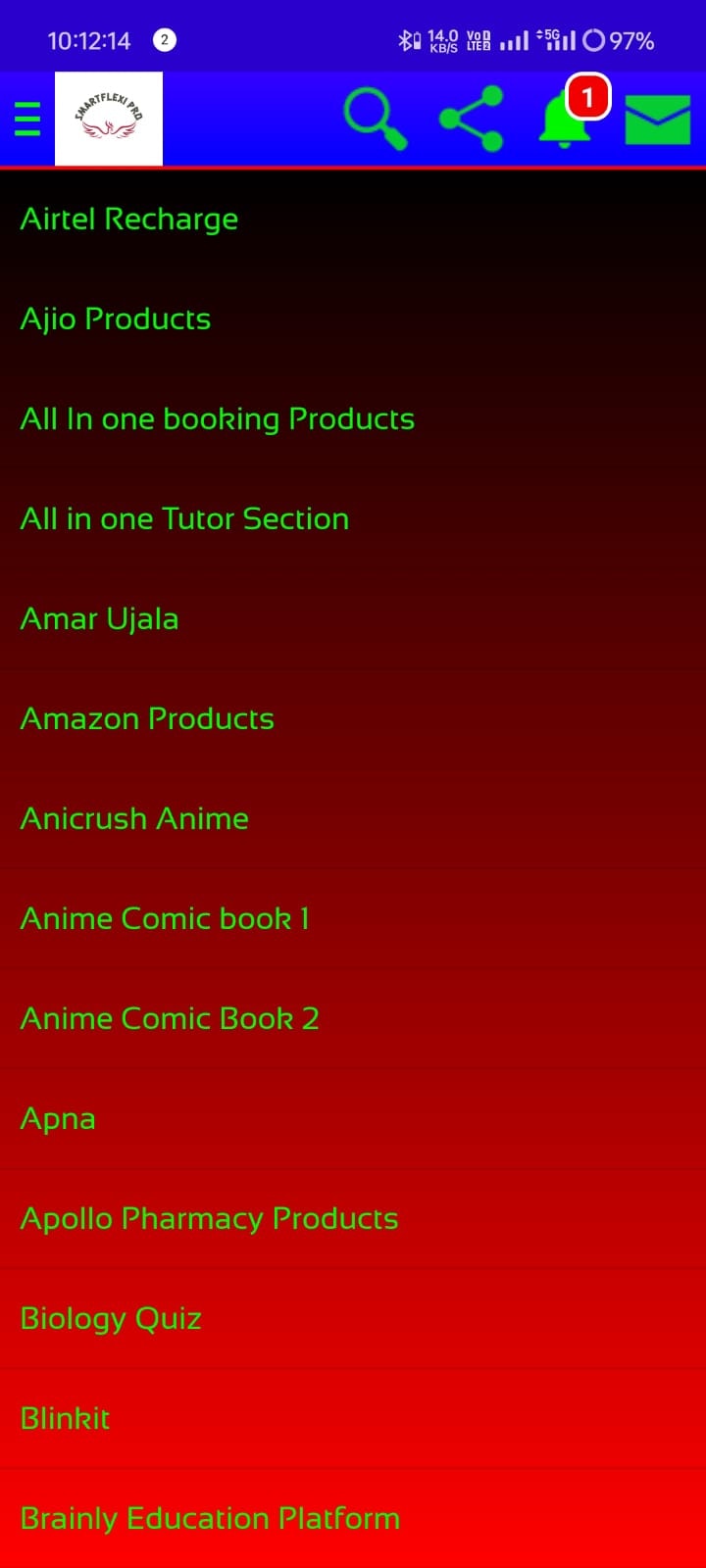Image resolution: width=706 pixels, height=1568 pixels.
Task: Open the Apna entry
Action: tap(59, 1119)
